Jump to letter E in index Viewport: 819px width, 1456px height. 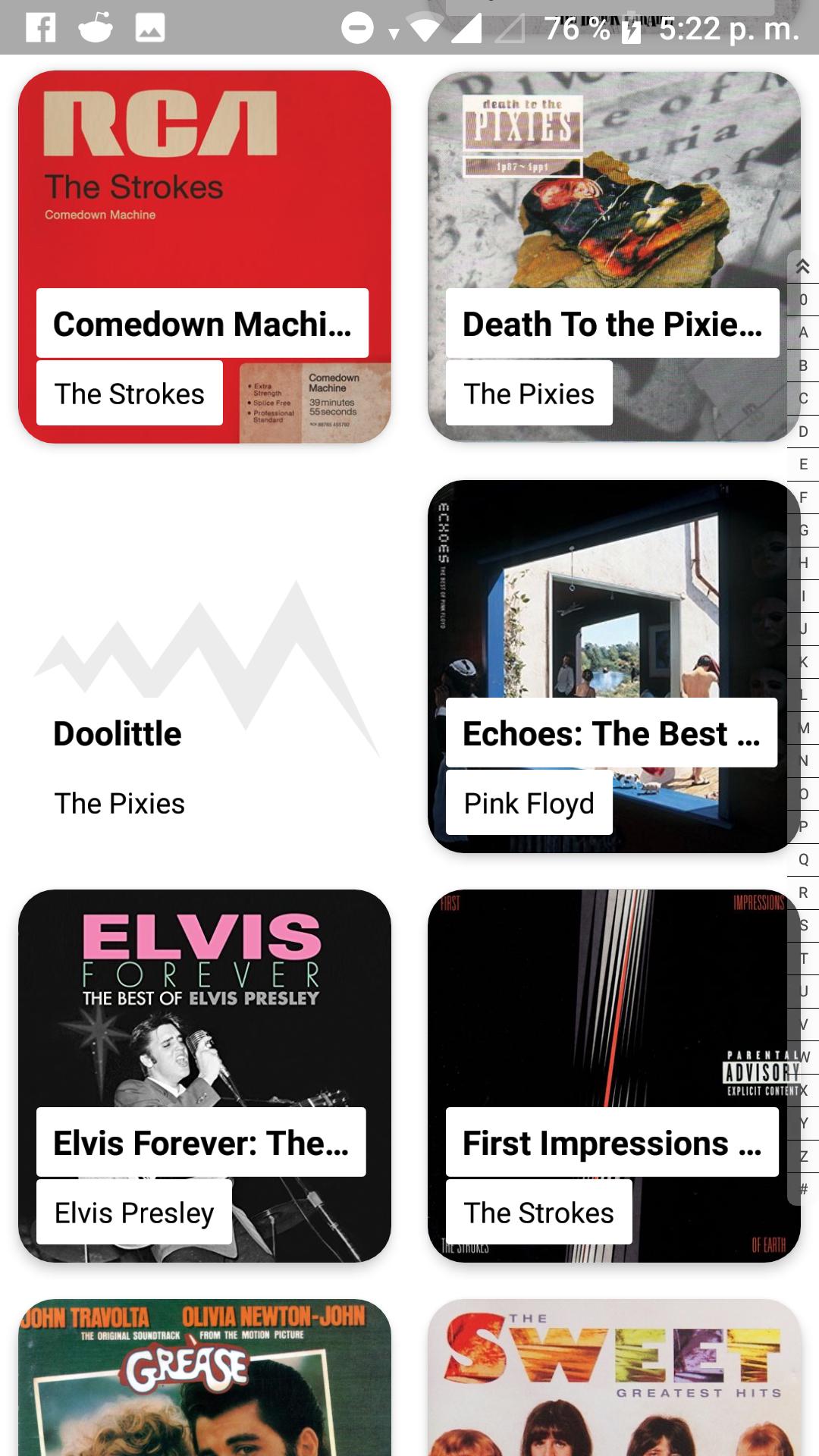[803, 464]
